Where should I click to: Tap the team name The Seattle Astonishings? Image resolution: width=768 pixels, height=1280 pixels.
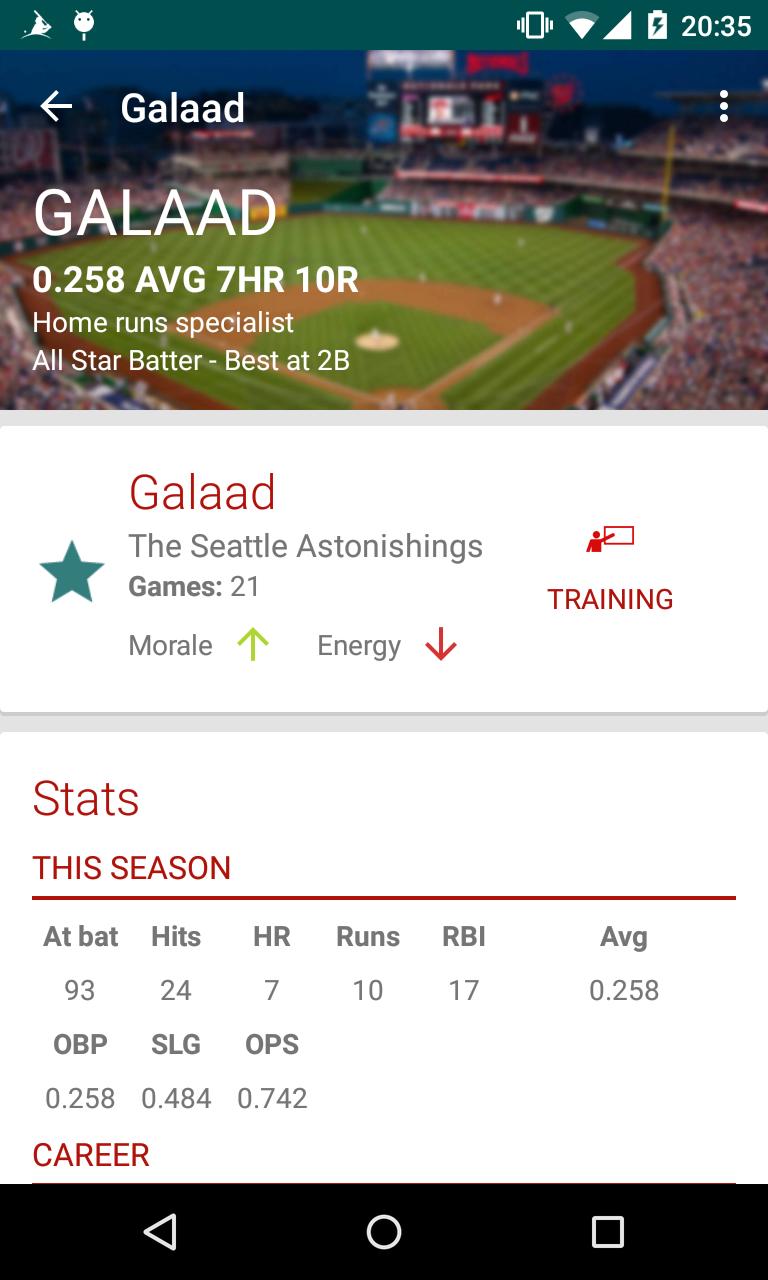pyautogui.click(x=305, y=546)
